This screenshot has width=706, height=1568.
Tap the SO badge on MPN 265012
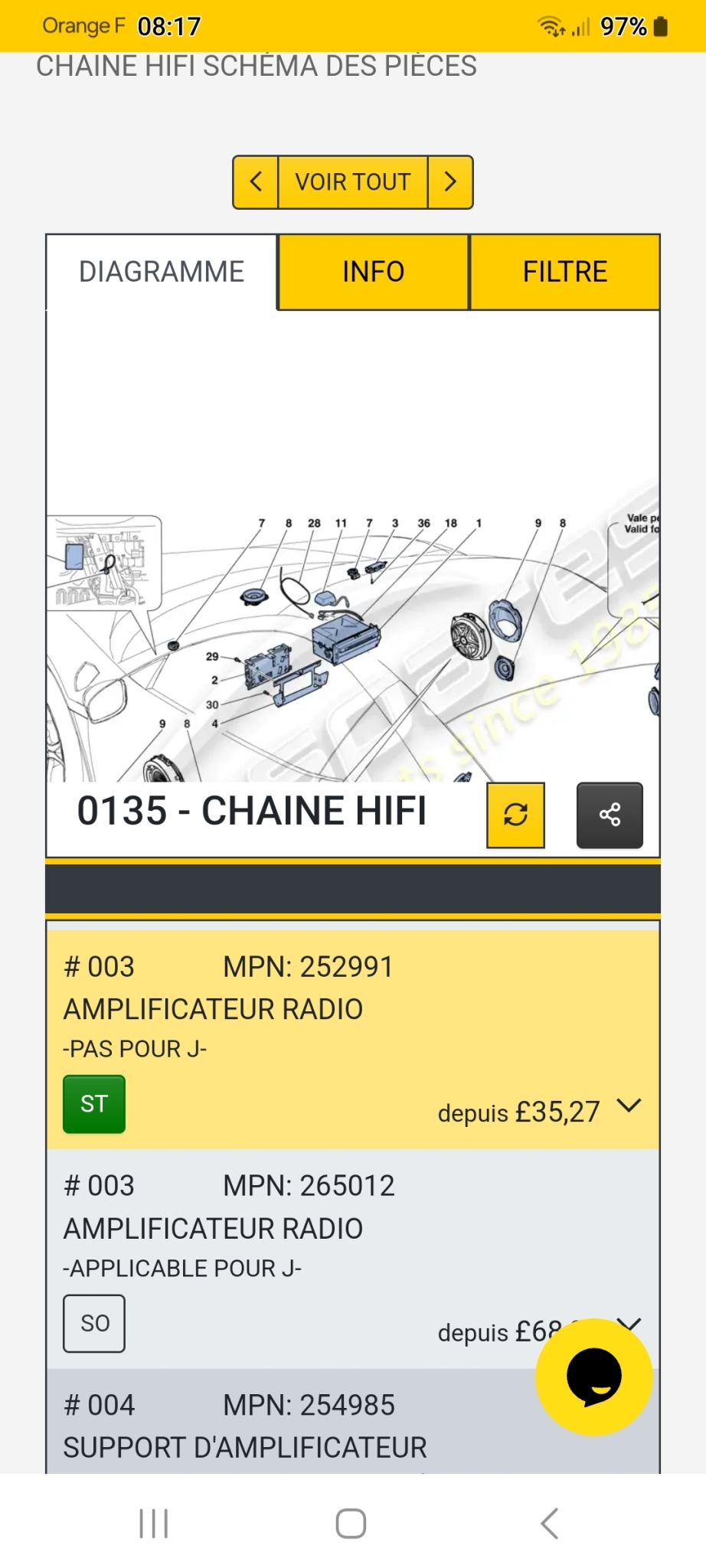click(94, 1323)
